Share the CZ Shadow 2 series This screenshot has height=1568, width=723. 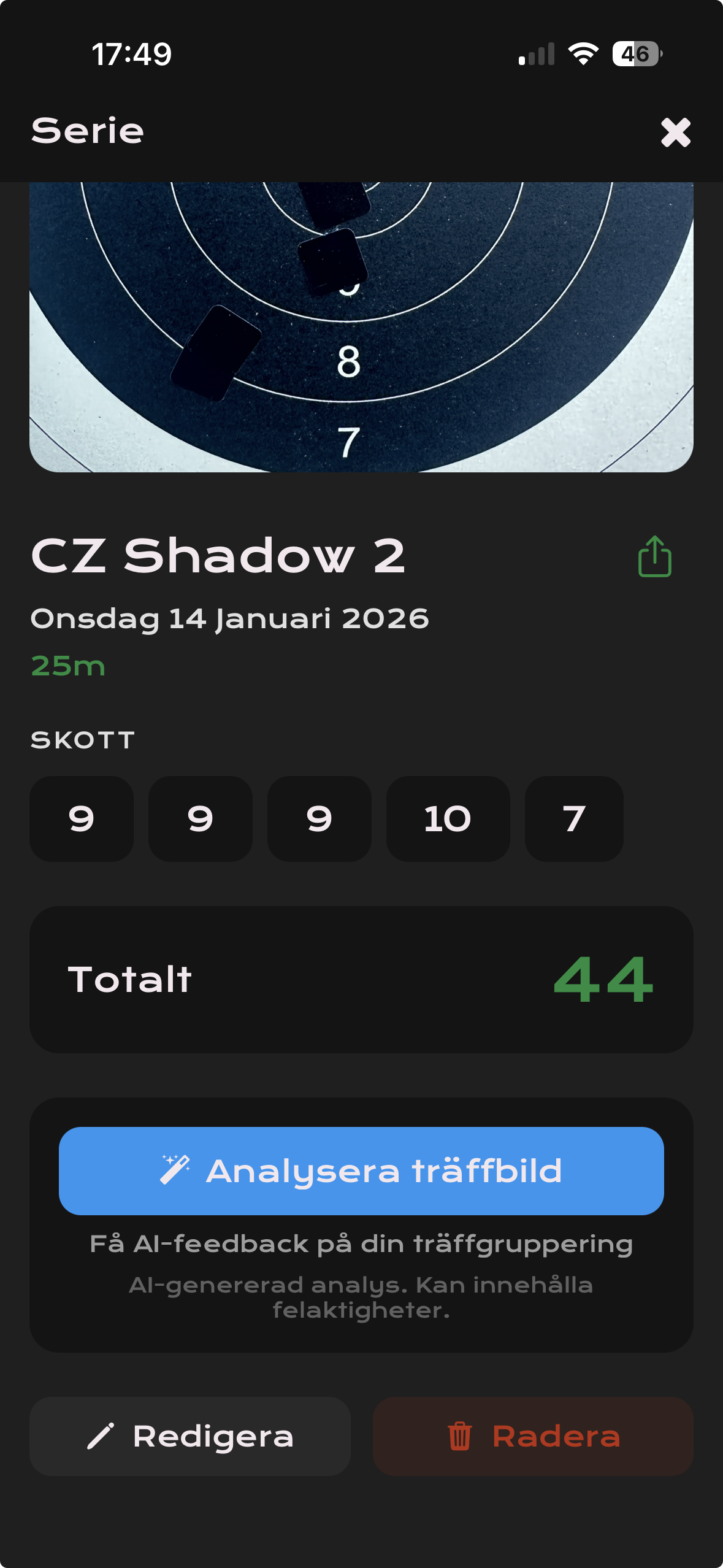click(x=654, y=556)
